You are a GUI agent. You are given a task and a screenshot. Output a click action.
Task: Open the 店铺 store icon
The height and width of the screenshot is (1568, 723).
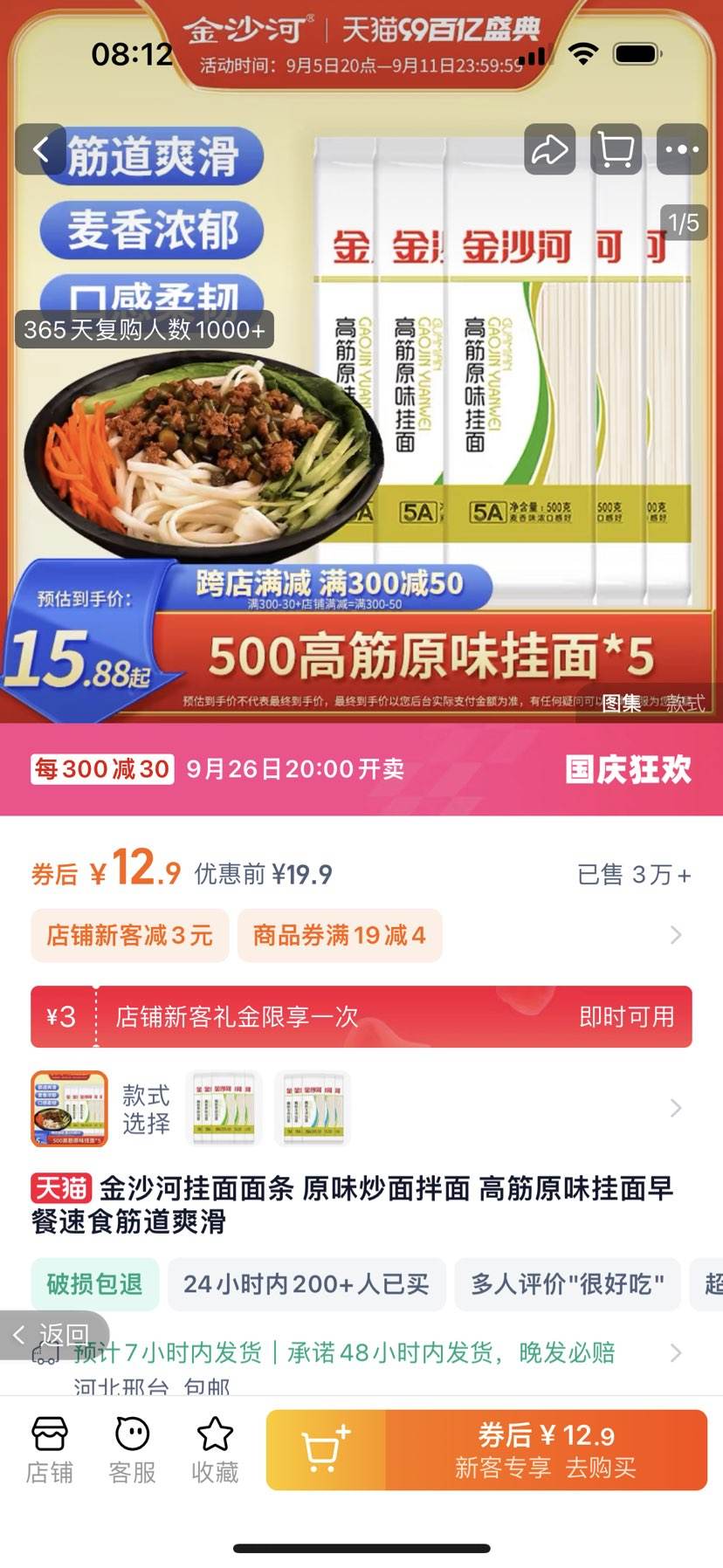(x=50, y=1447)
